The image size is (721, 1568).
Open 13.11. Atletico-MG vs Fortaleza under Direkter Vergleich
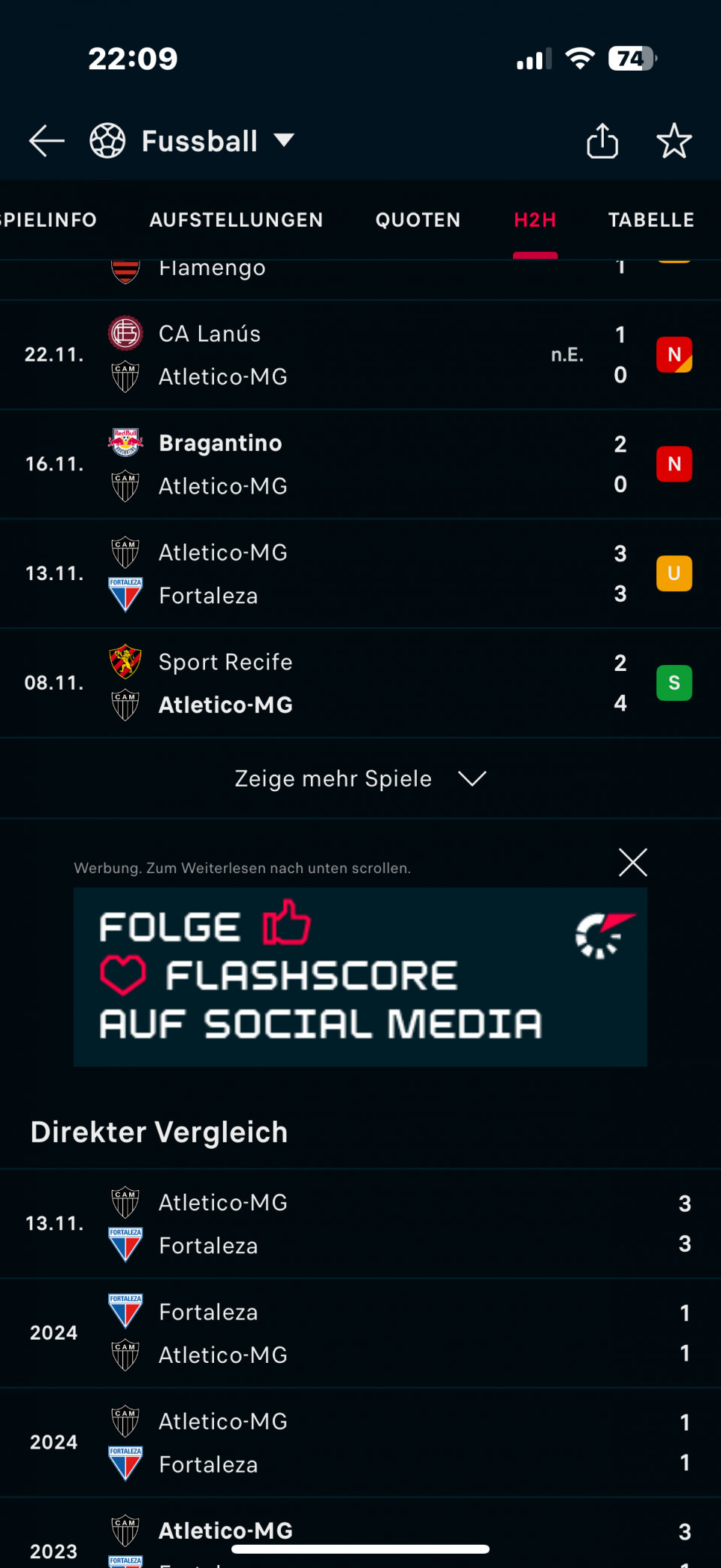(360, 1224)
